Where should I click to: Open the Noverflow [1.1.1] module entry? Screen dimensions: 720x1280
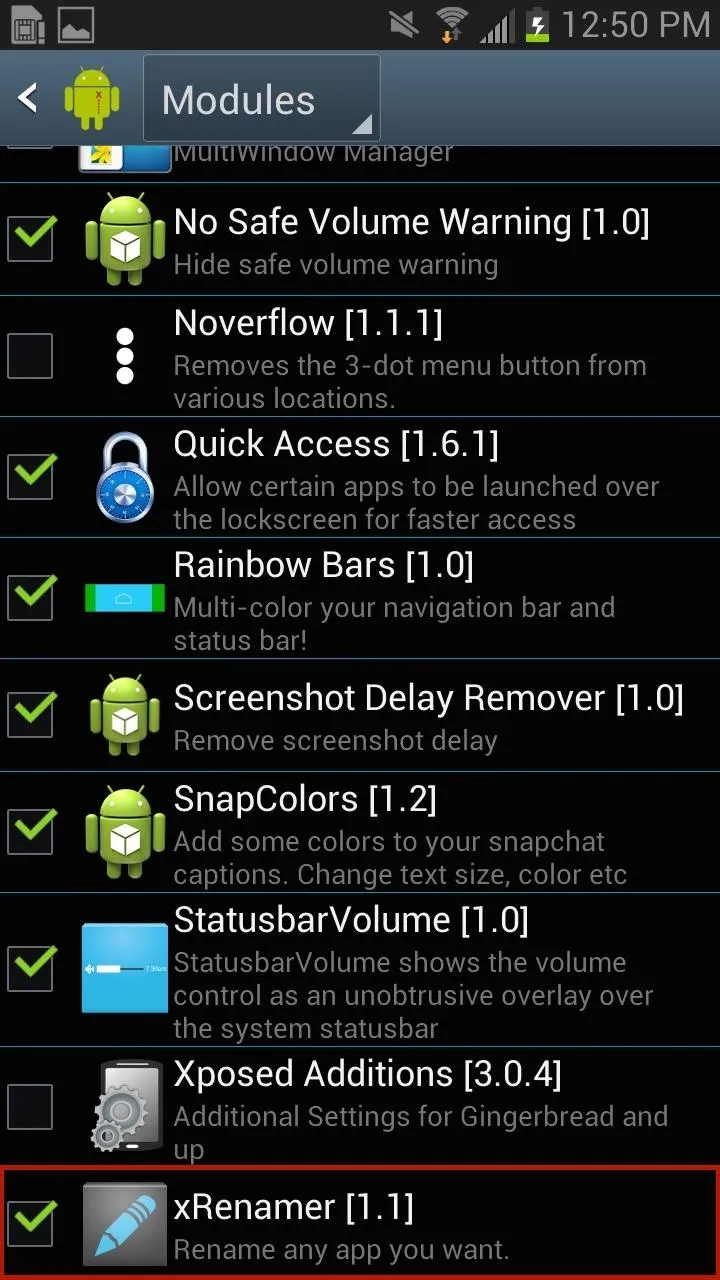pyautogui.click(x=360, y=356)
